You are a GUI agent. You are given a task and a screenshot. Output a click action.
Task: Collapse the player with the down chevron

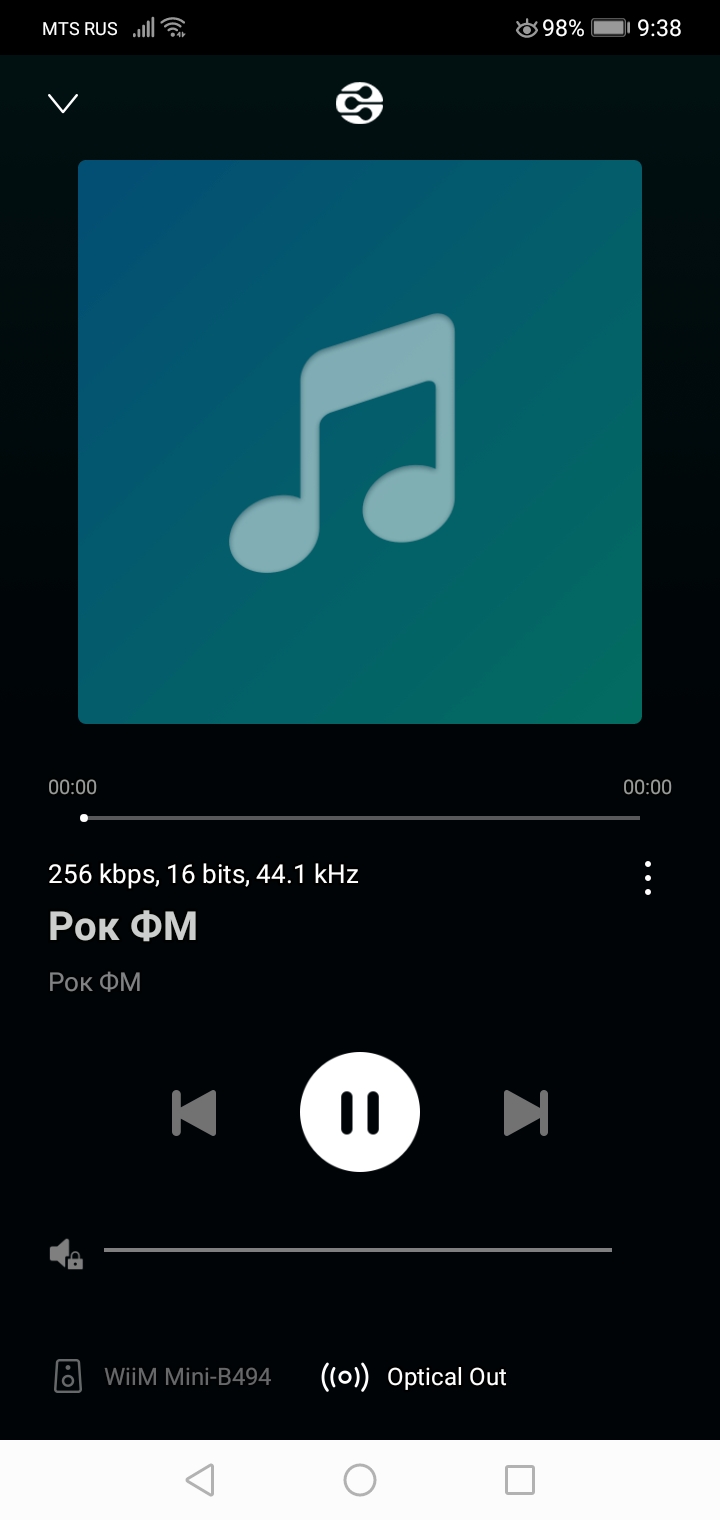[x=63, y=104]
